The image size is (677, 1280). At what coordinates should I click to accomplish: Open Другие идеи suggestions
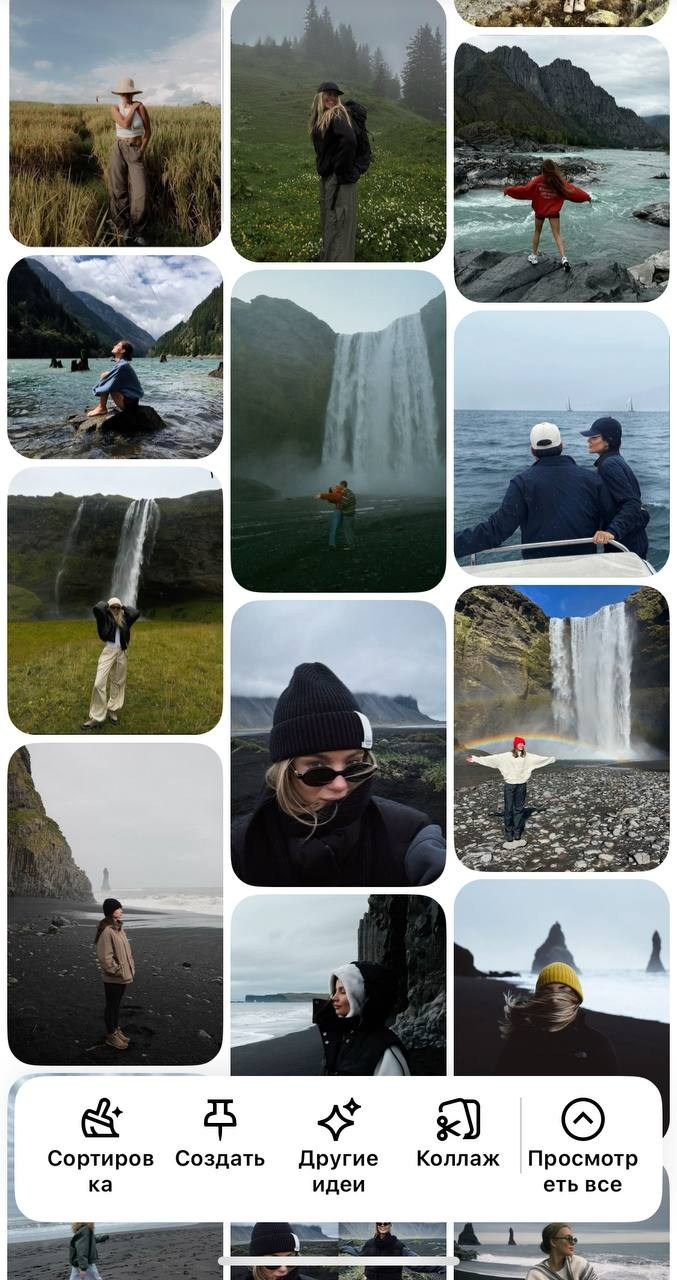point(338,1146)
